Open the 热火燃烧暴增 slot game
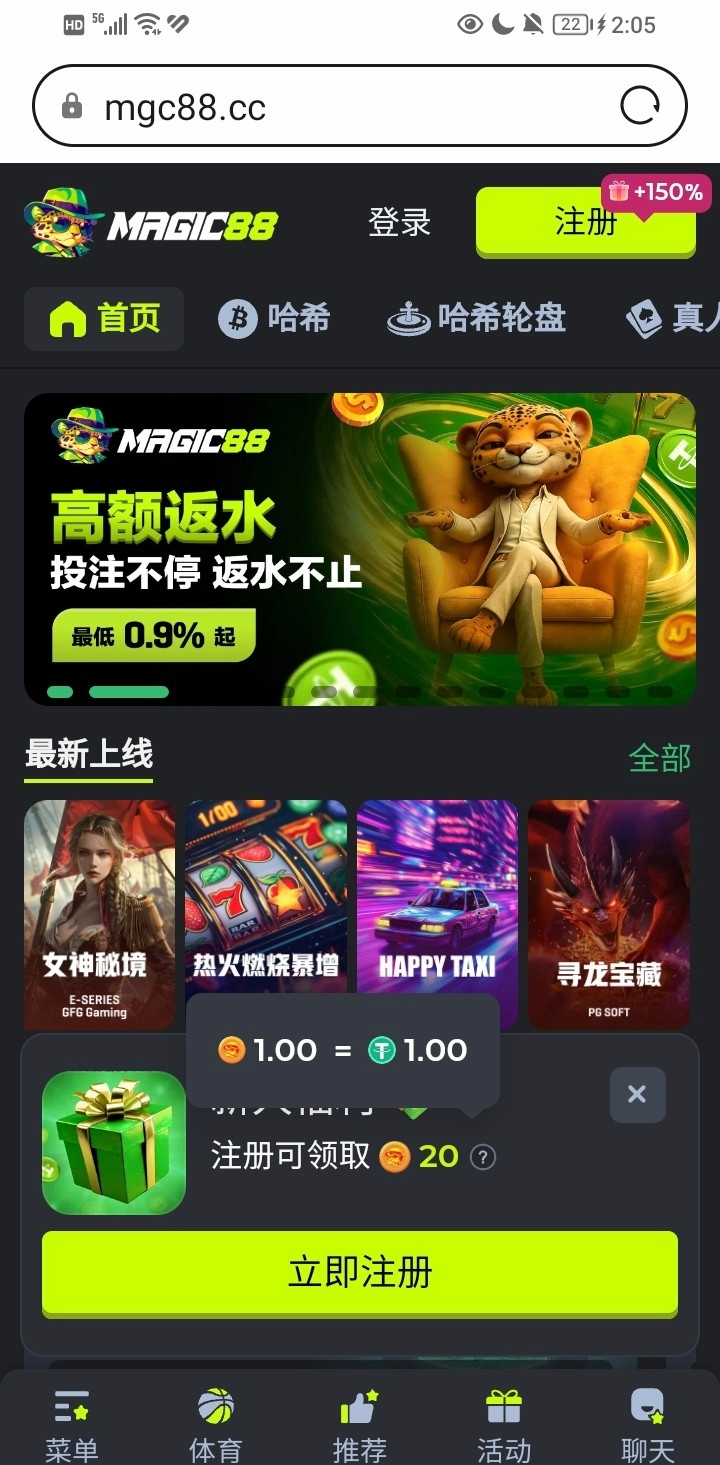 266,900
